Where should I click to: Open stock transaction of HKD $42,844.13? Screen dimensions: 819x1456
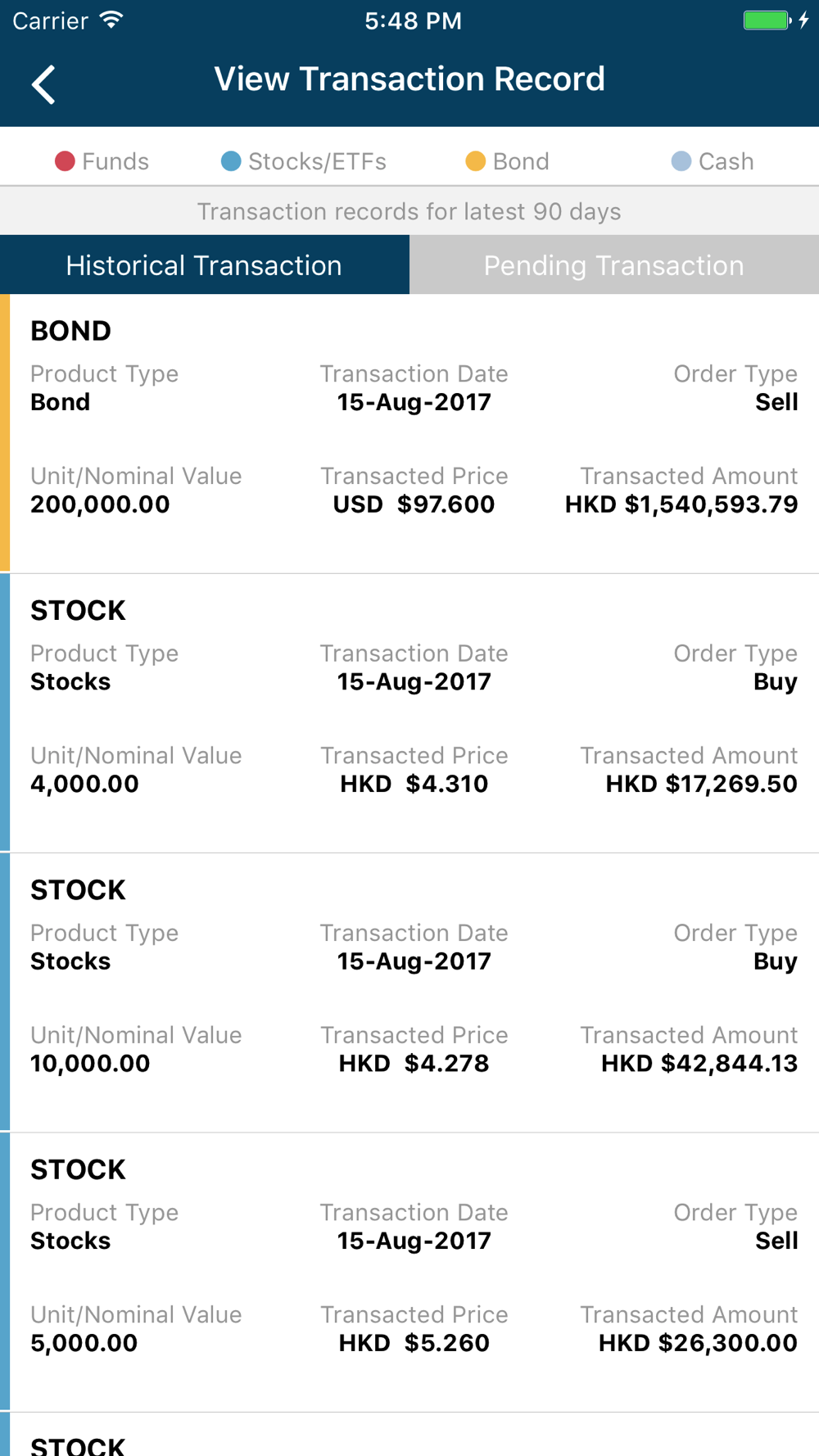[x=409, y=993]
